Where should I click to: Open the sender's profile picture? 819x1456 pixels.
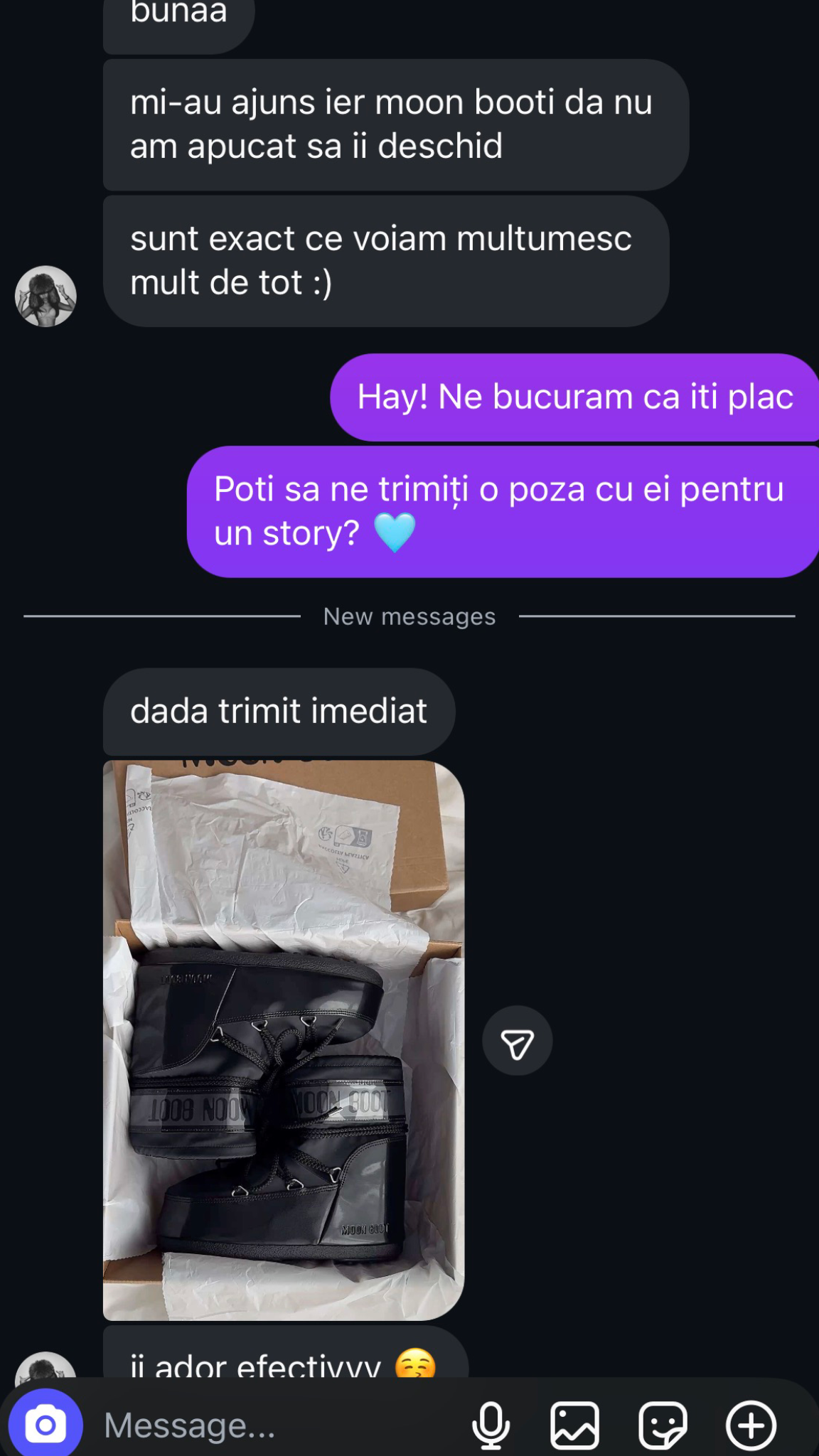[x=45, y=296]
